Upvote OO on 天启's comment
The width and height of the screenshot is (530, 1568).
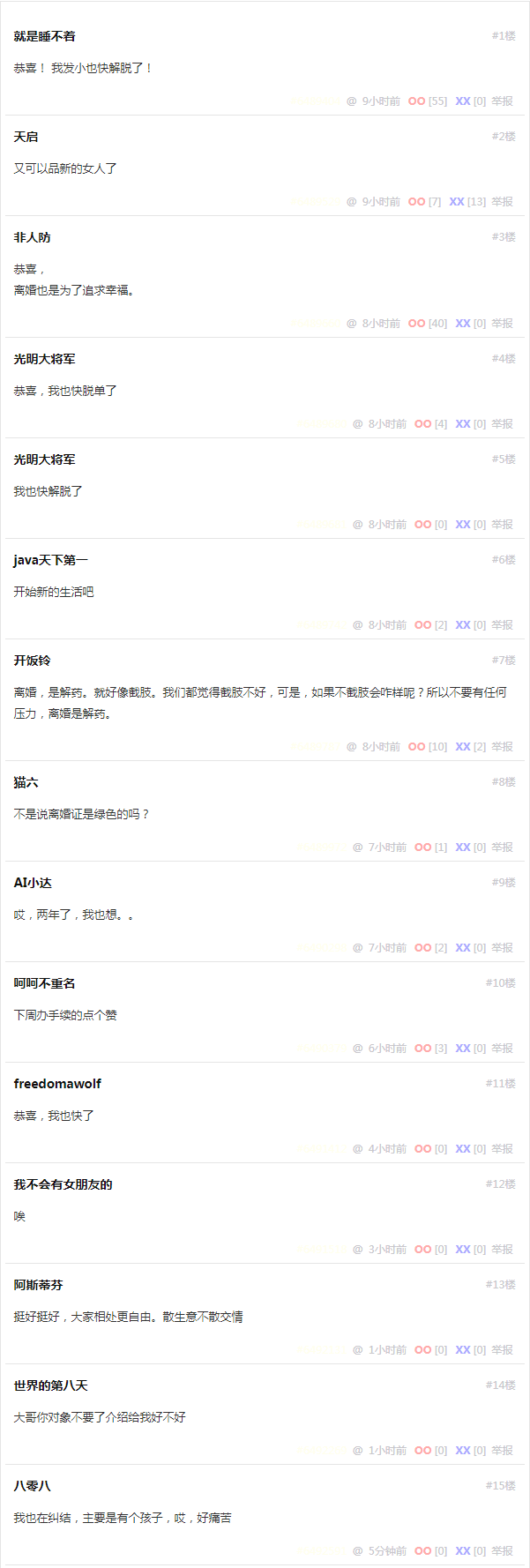pyautogui.click(x=416, y=202)
